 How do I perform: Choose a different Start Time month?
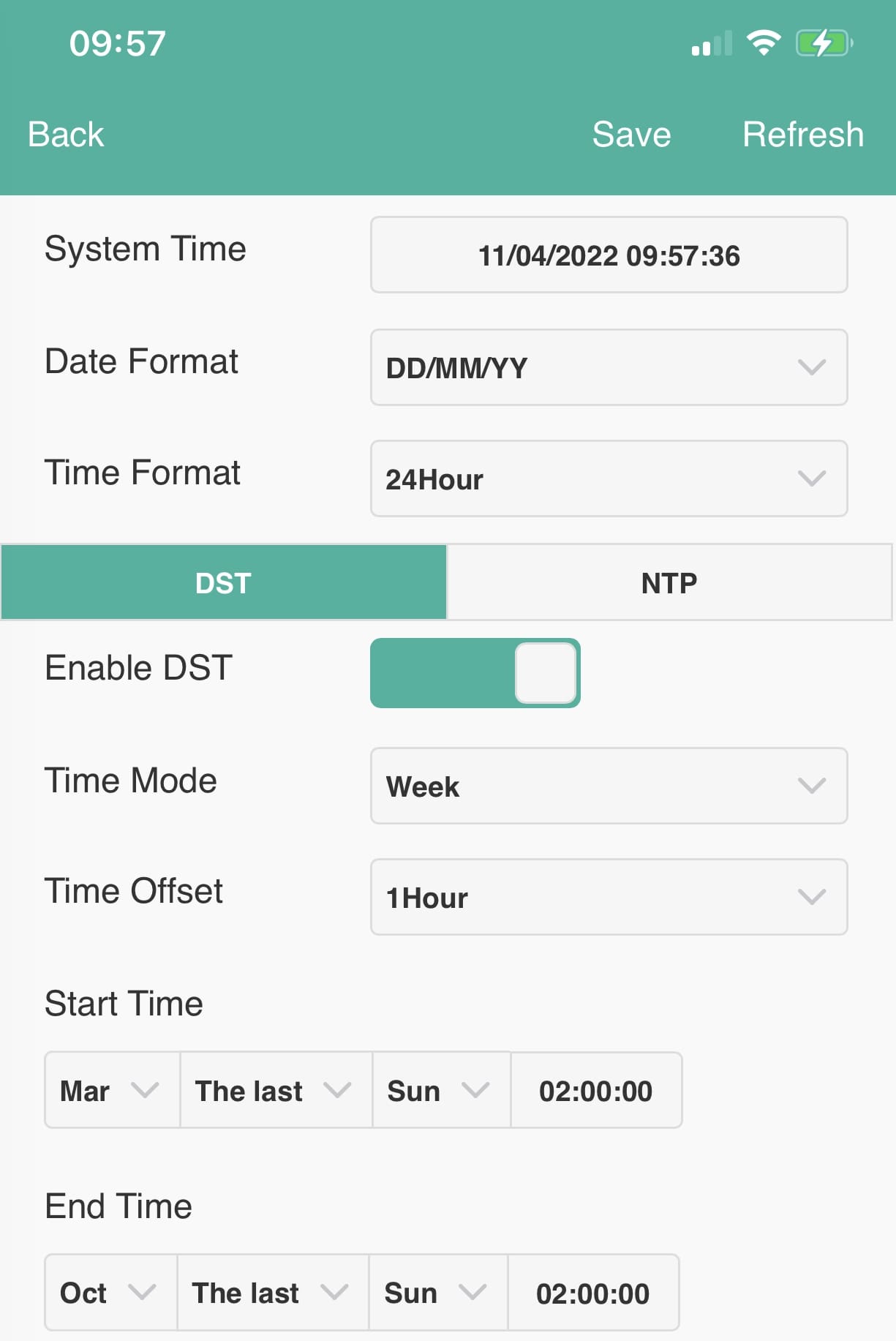[x=112, y=1091]
